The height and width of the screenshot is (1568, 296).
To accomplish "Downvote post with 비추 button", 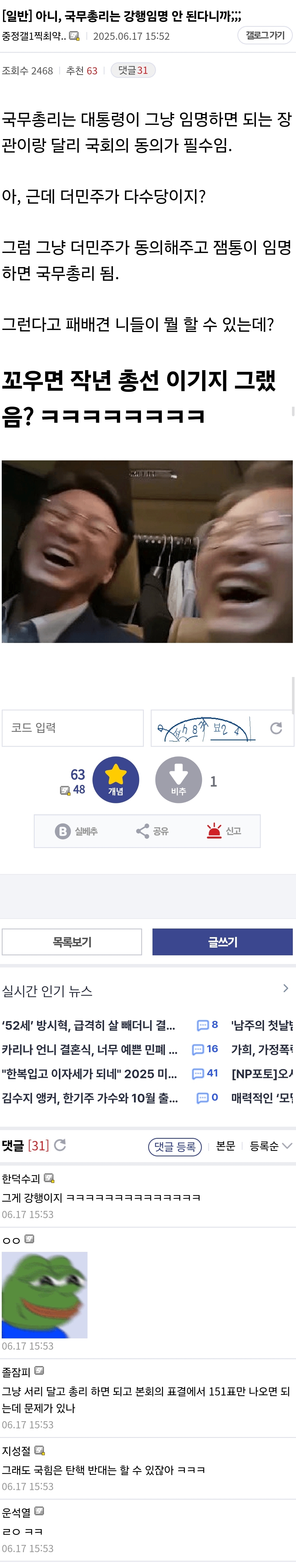I will point(178,779).
